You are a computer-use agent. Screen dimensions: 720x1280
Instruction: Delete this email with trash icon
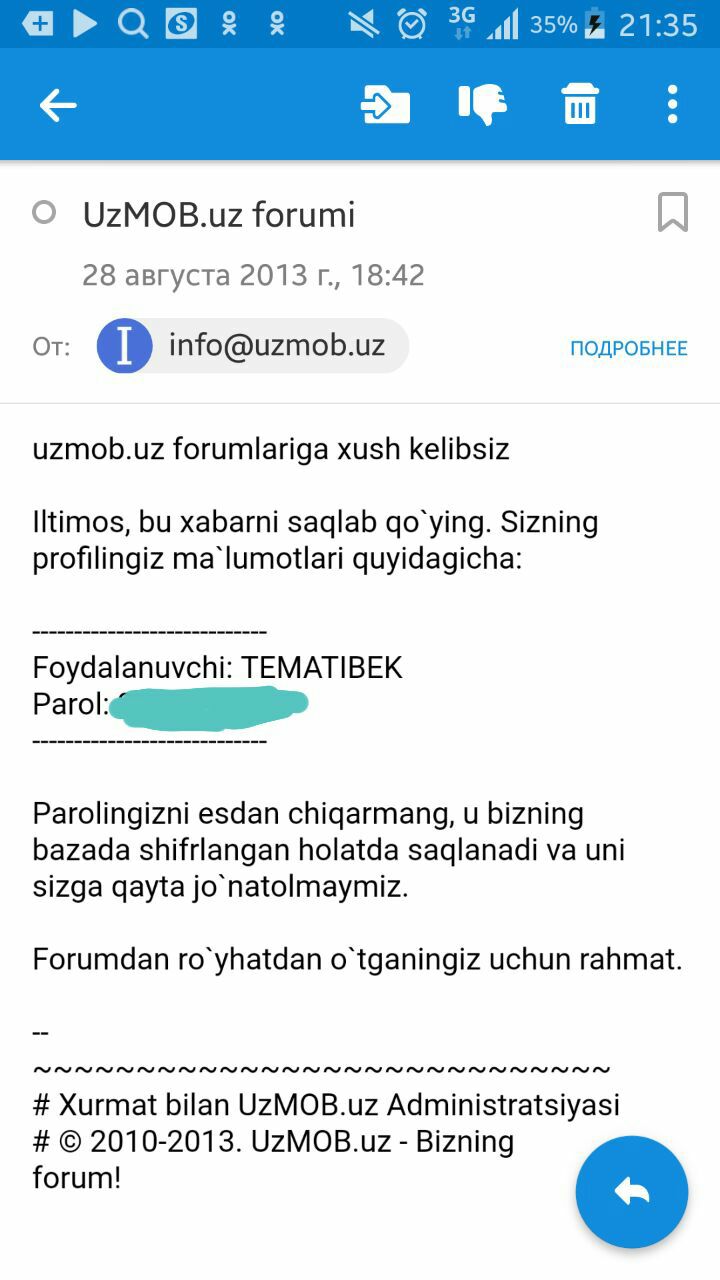pyautogui.click(x=580, y=105)
